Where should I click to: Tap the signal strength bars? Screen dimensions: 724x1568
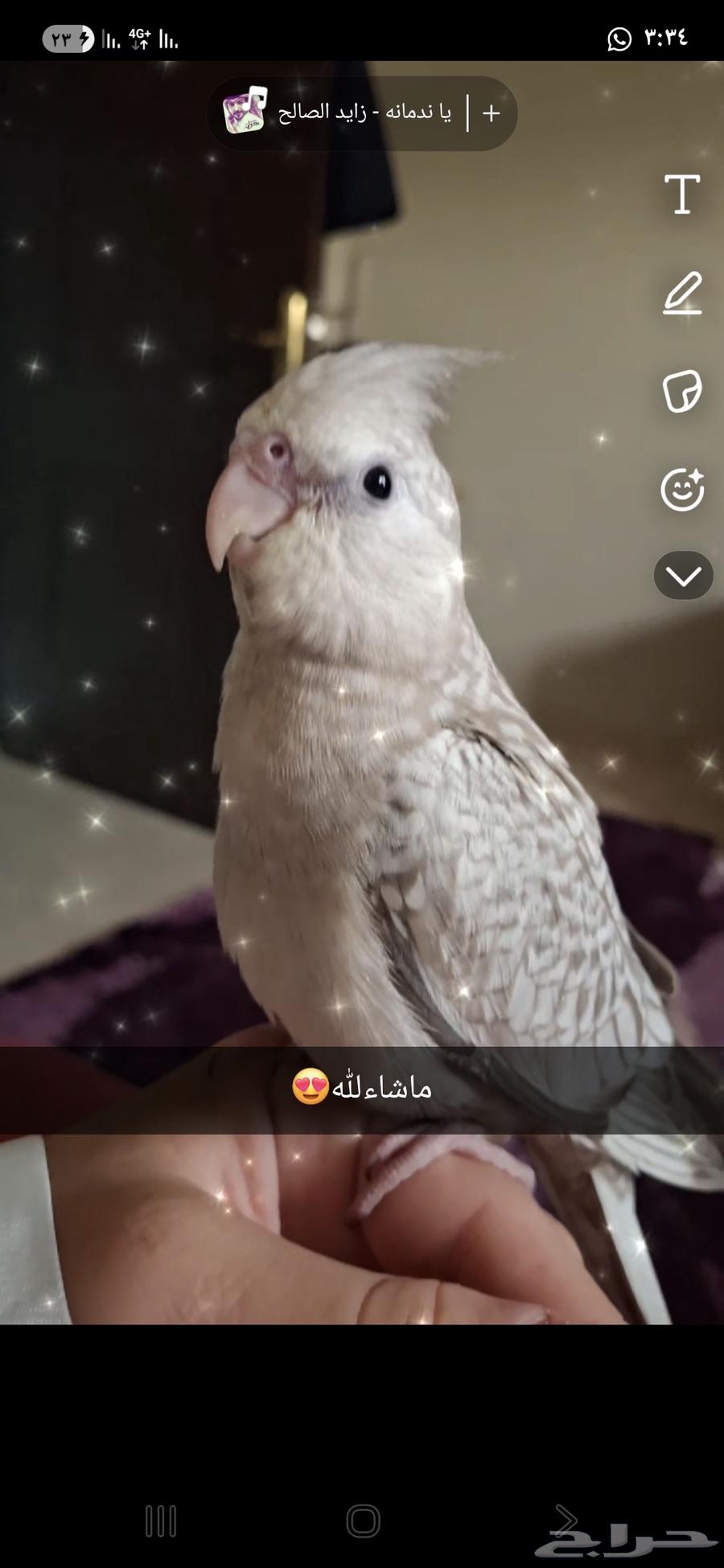(109, 37)
